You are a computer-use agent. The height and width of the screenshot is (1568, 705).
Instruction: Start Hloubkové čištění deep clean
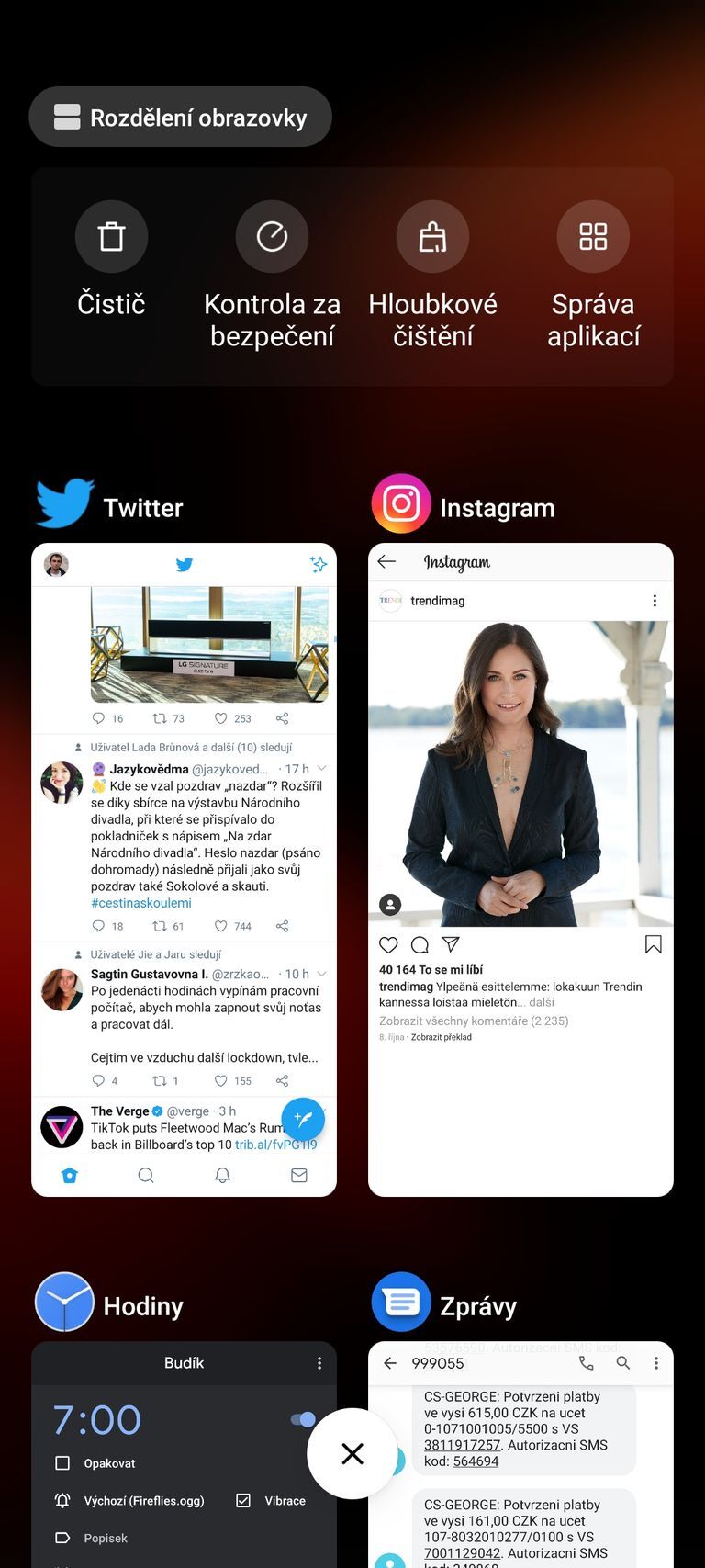click(432, 237)
